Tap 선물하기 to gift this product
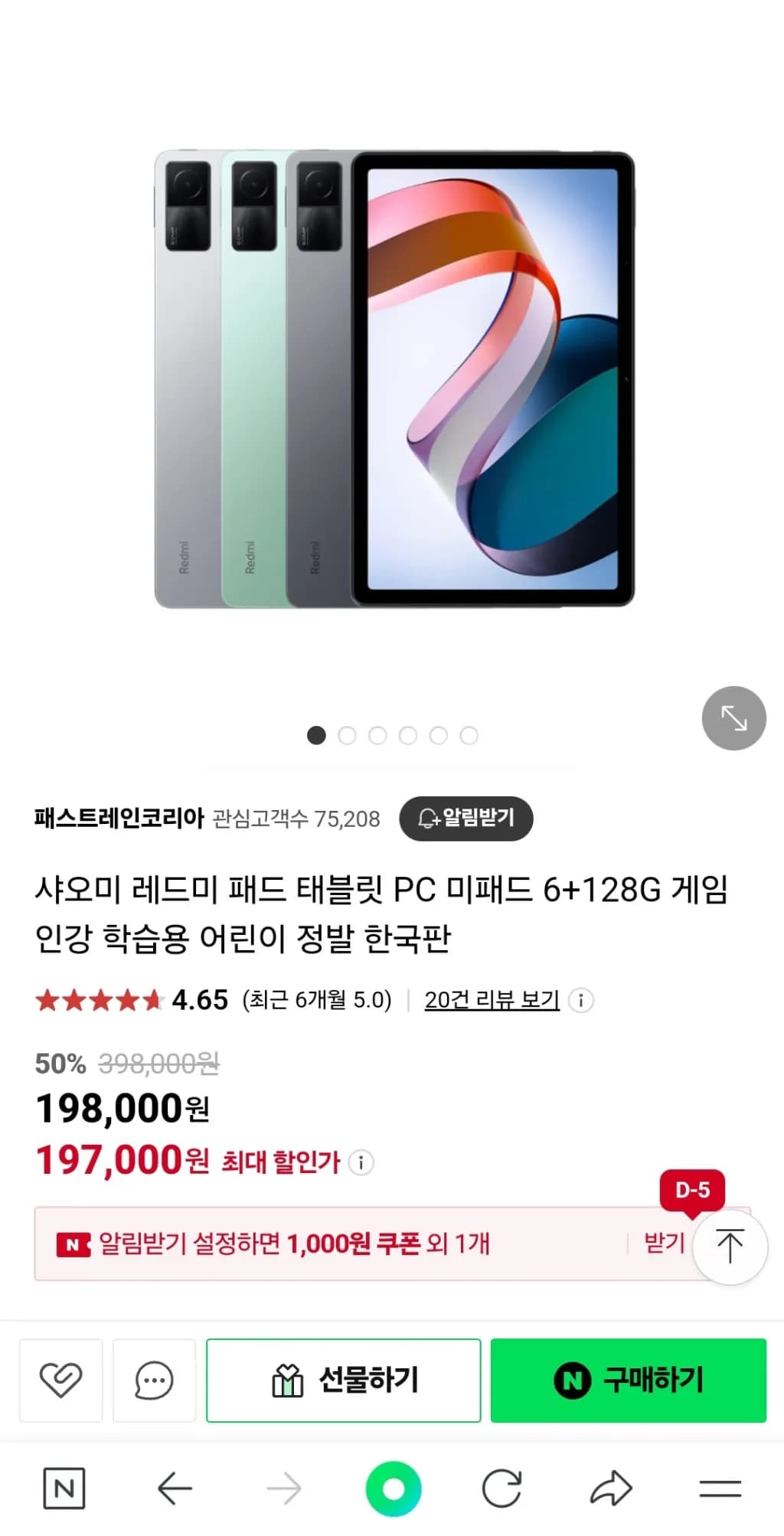 click(343, 1381)
